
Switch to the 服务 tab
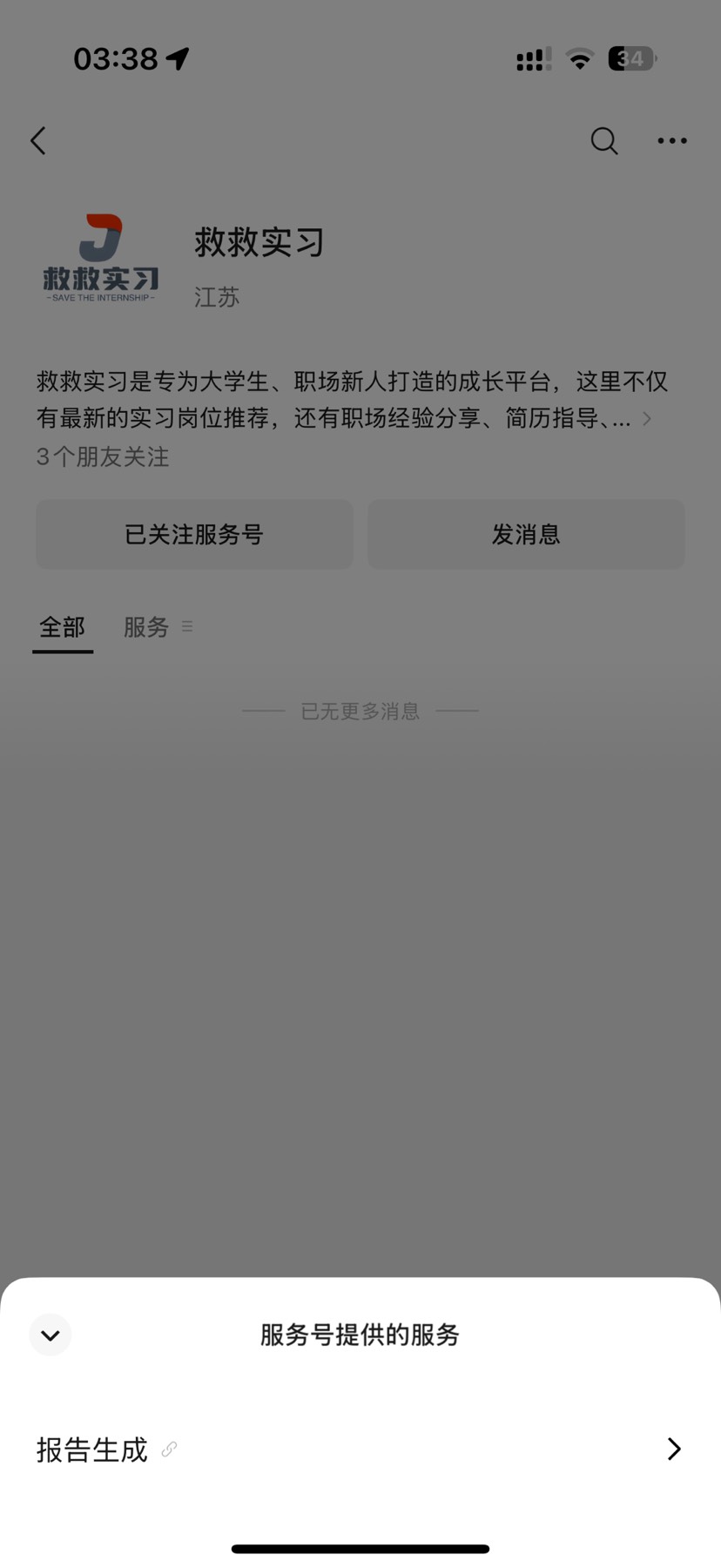(x=145, y=627)
